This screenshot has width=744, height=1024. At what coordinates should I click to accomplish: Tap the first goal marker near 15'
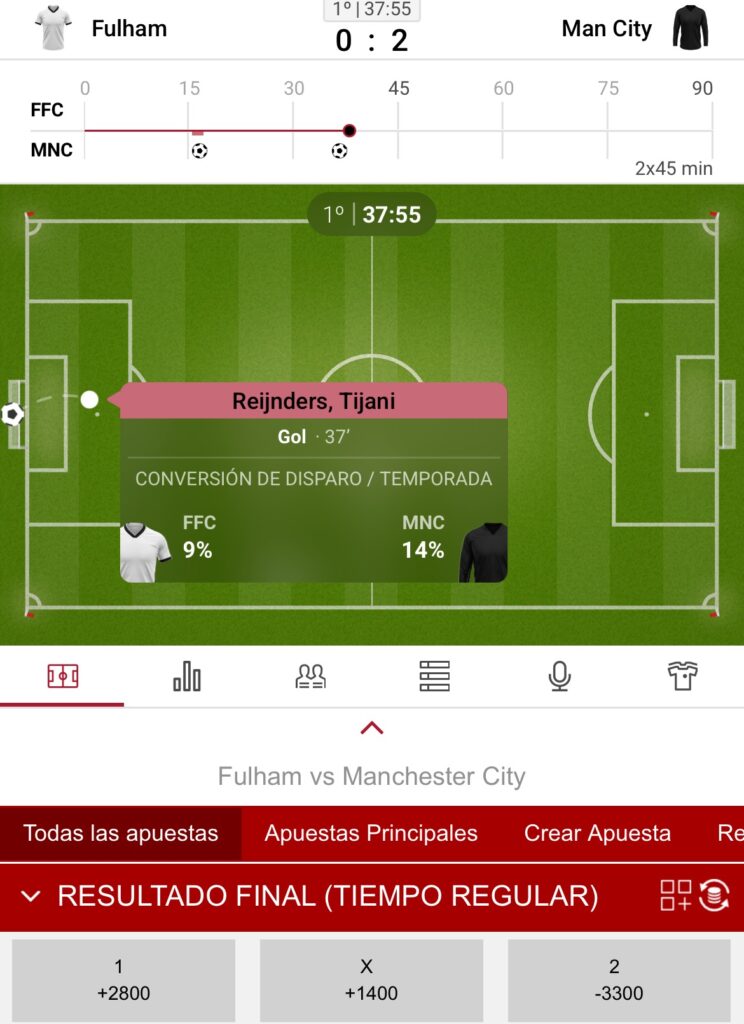pos(199,151)
